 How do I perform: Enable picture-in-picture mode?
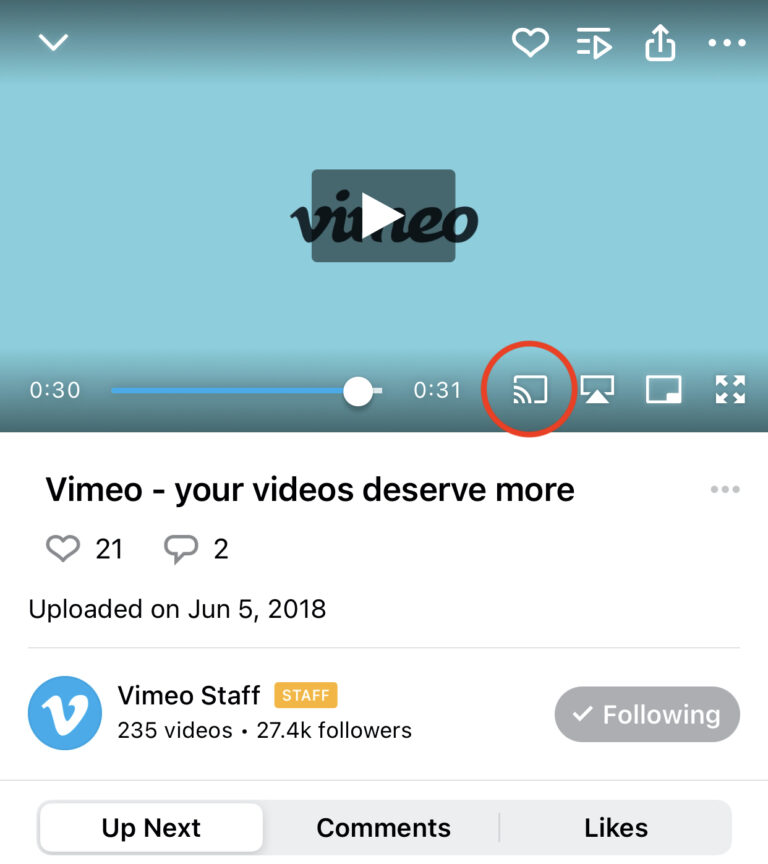click(664, 390)
